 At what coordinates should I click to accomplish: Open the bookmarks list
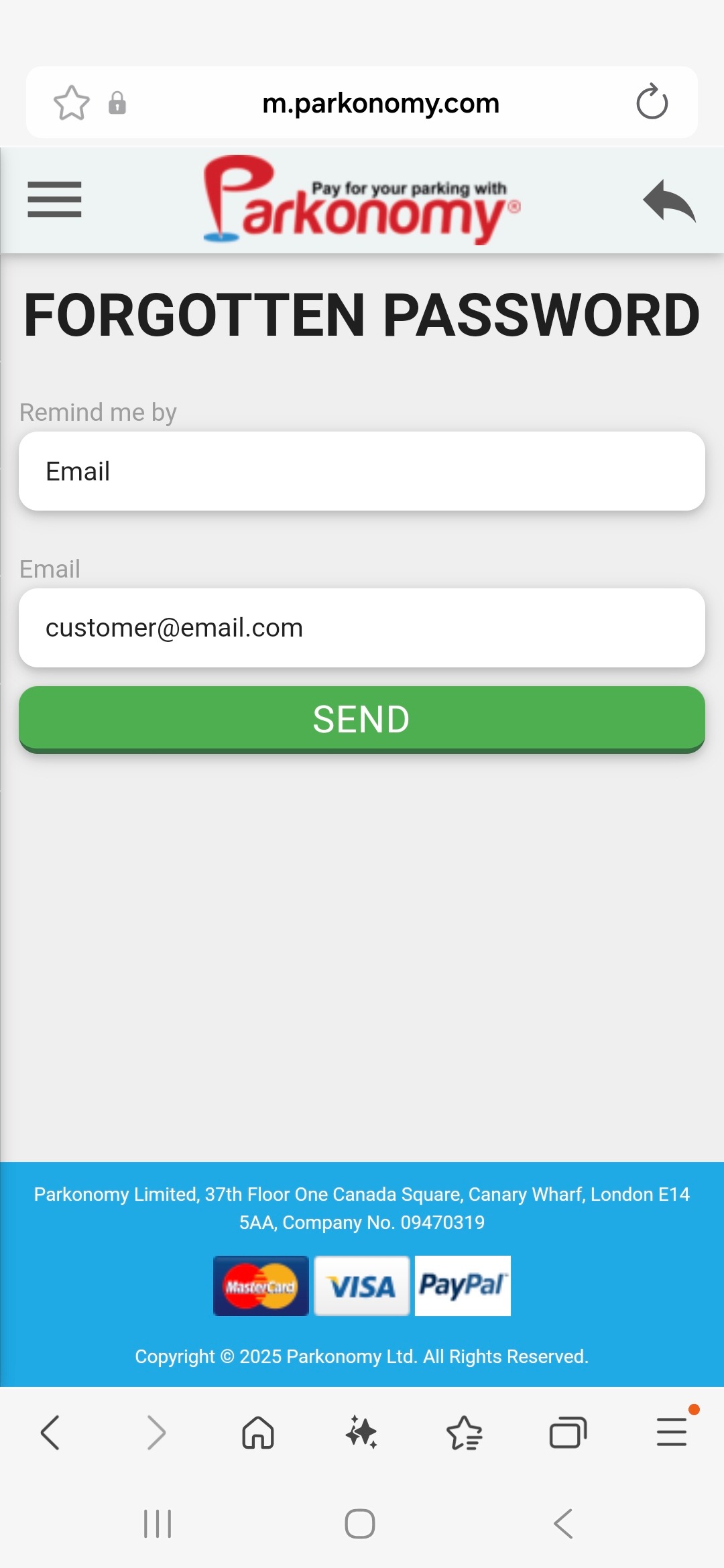click(x=465, y=1433)
